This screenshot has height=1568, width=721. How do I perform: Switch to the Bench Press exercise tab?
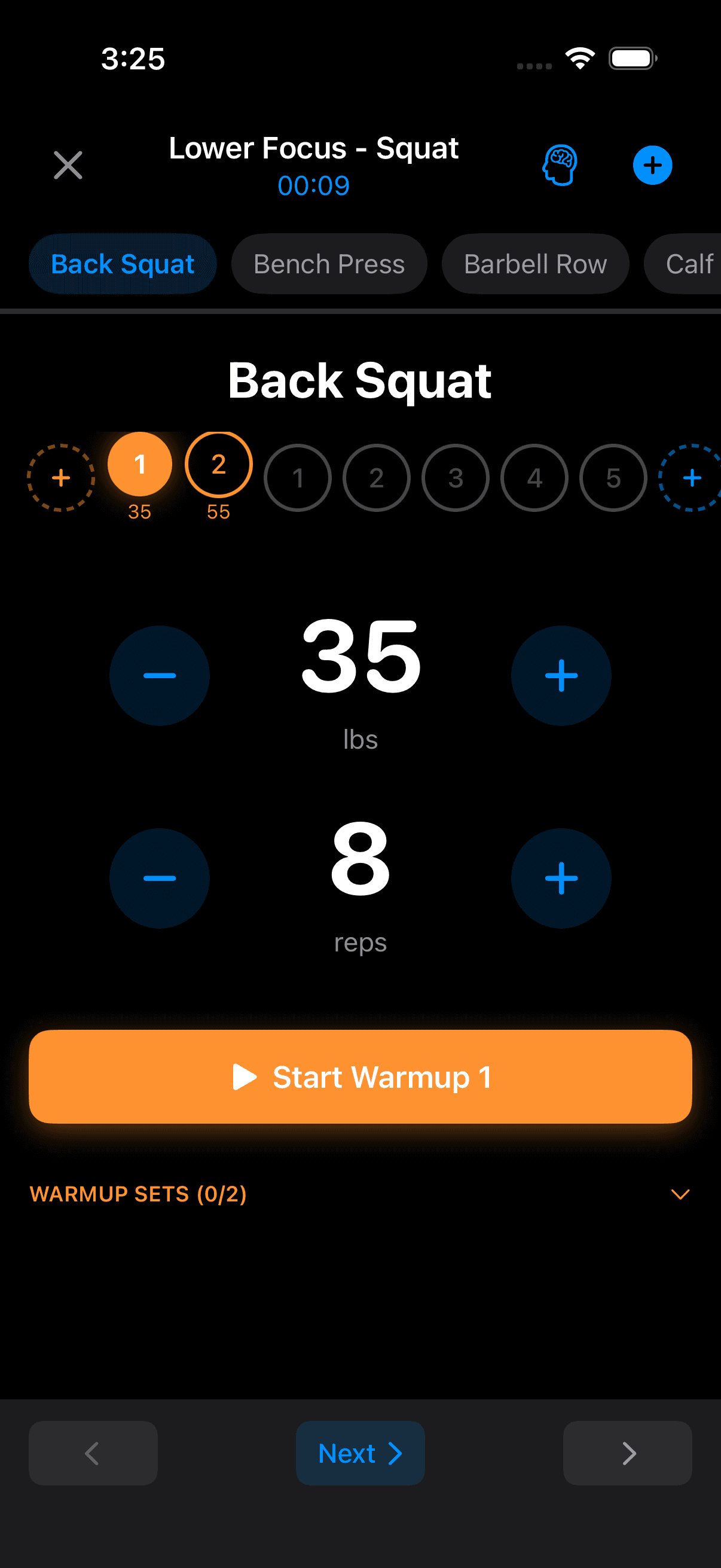(328, 264)
